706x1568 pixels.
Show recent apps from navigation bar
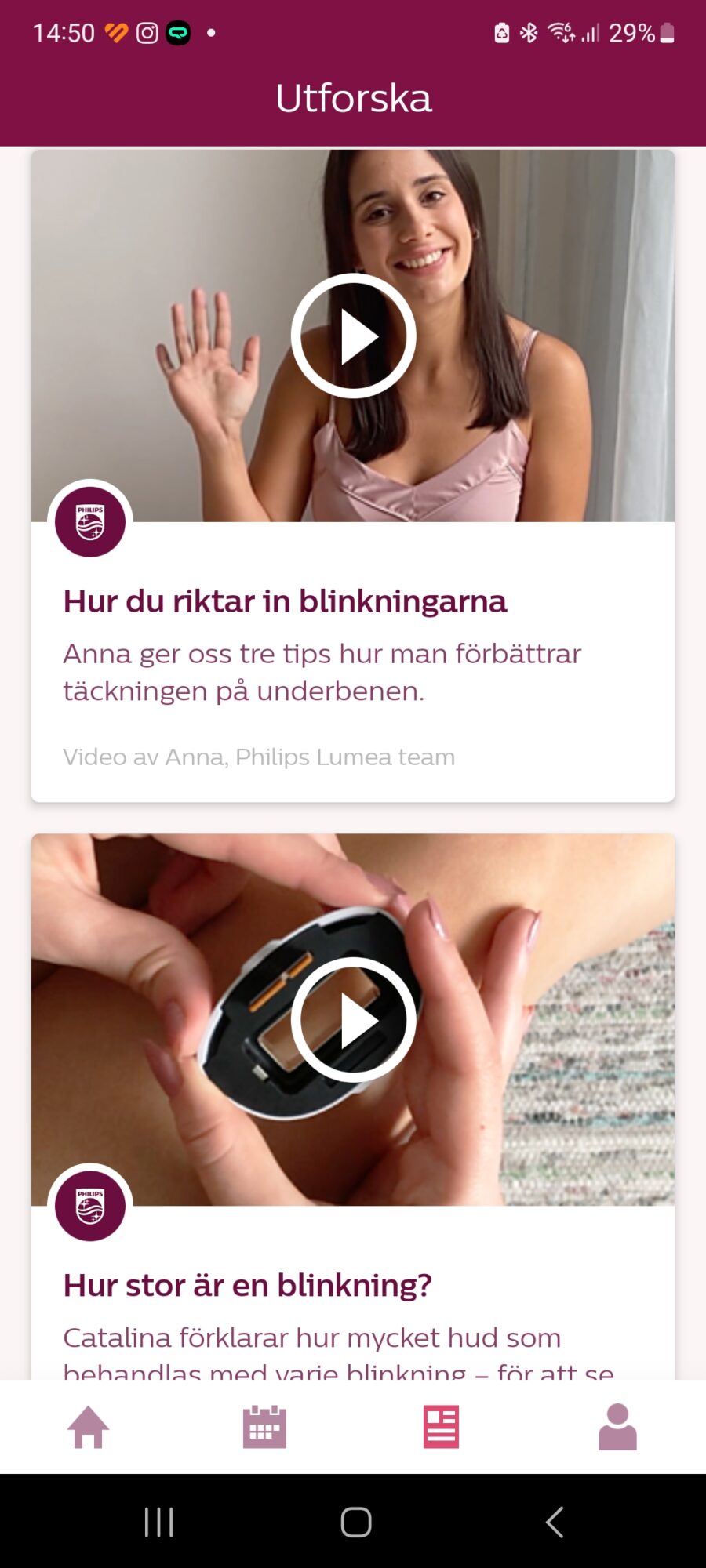(x=158, y=1523)
